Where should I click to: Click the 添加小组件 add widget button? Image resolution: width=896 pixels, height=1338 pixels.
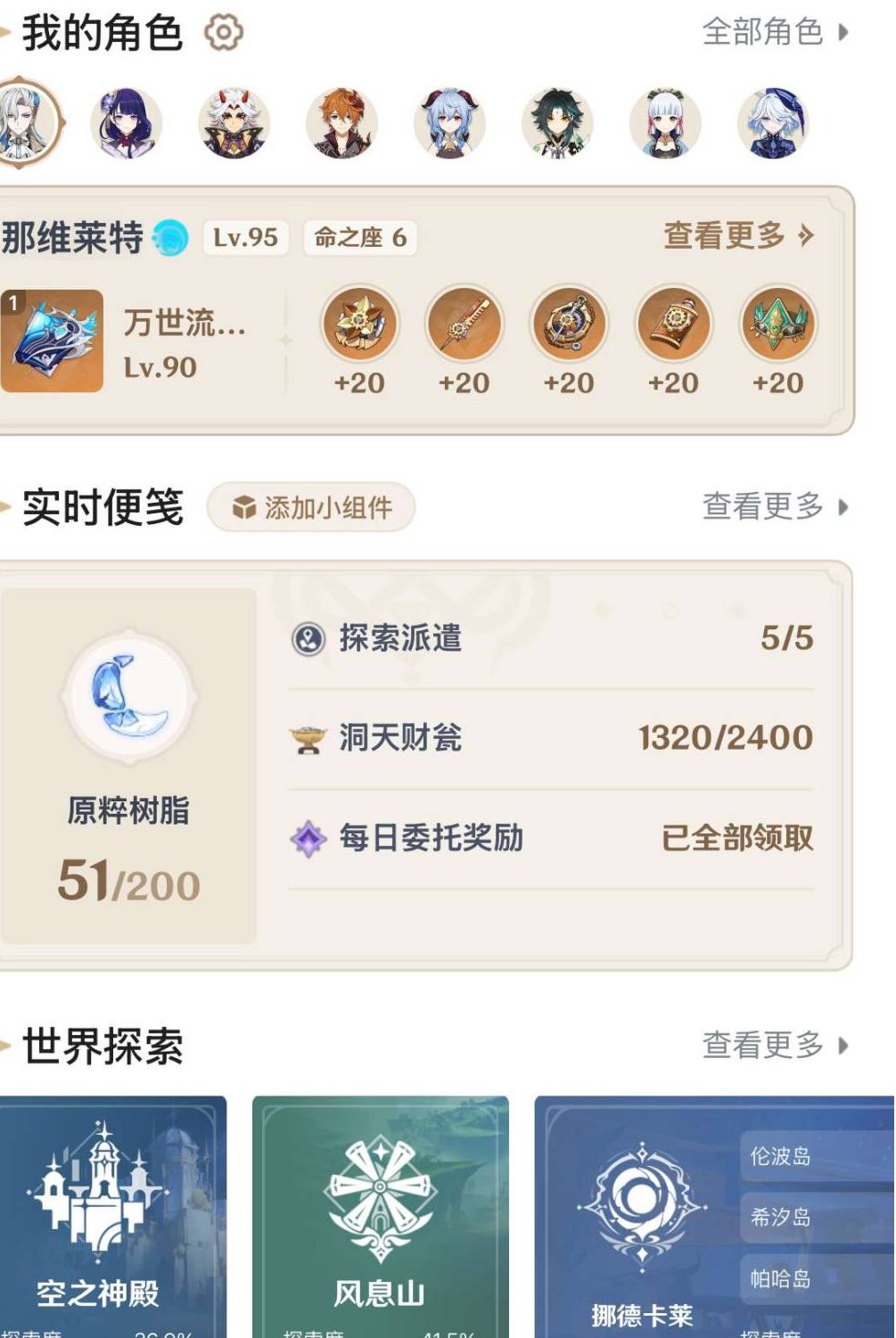click(x=312, y=506)
